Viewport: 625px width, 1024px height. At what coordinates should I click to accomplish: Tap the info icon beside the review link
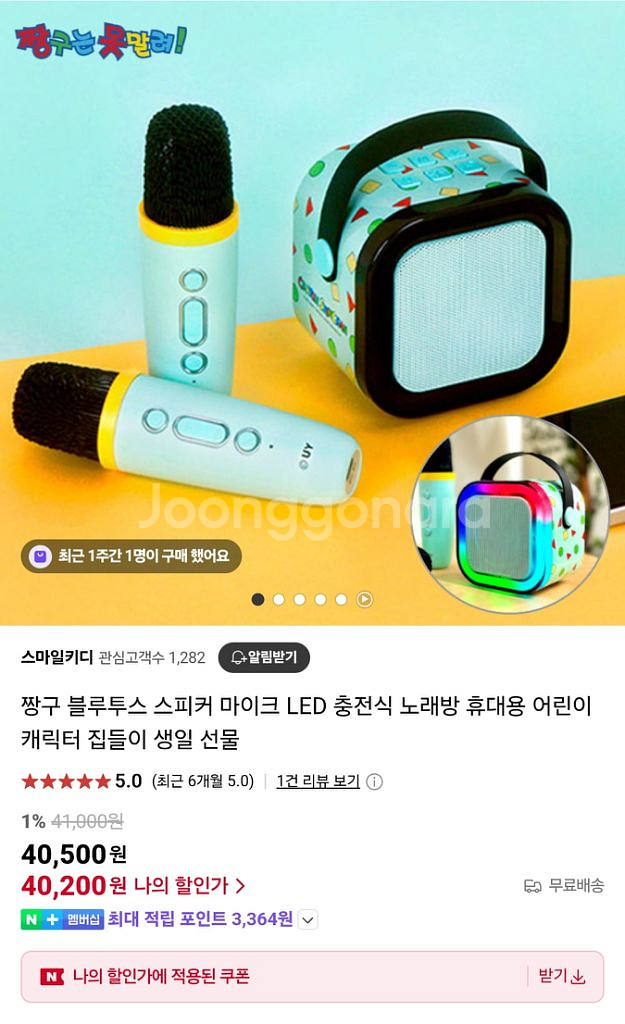tap(375, 782)
